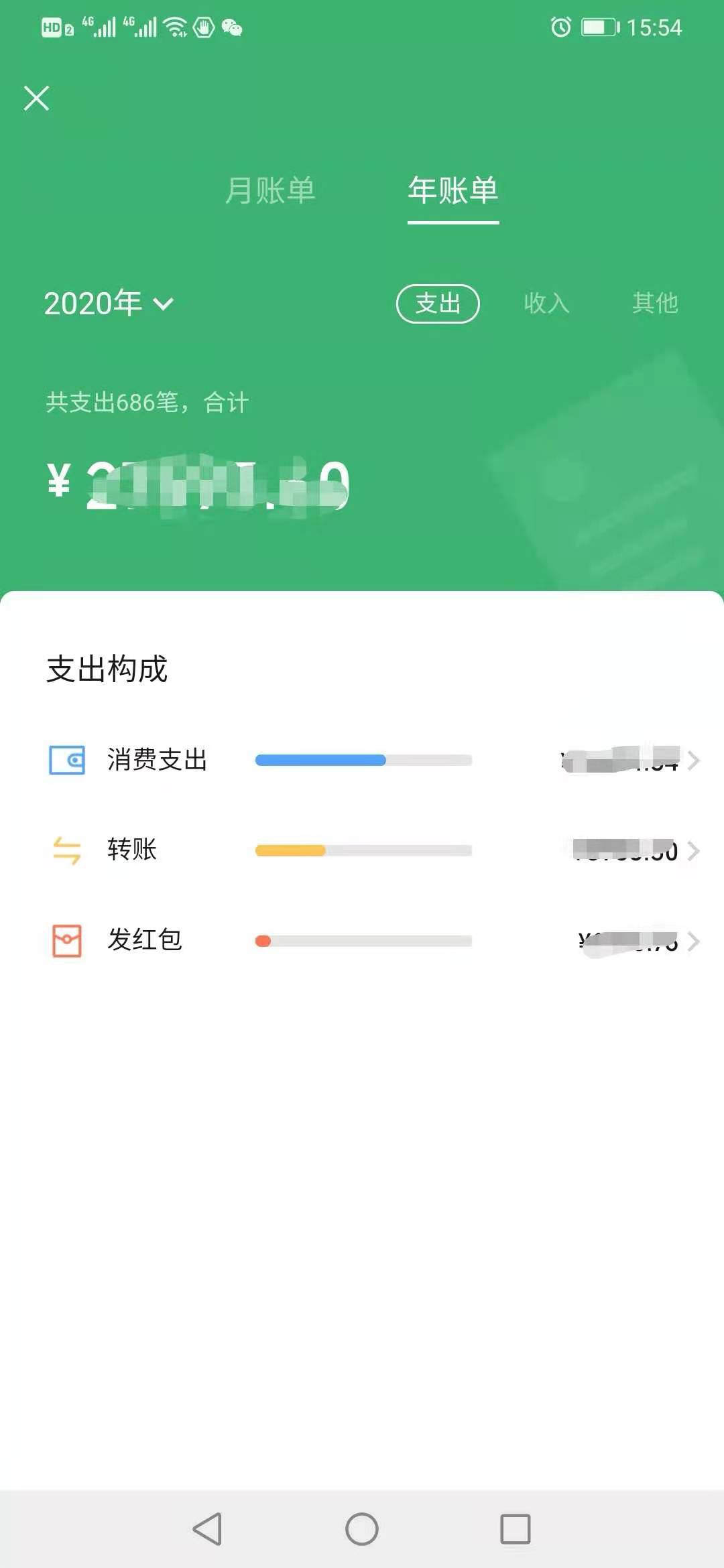Show the 其他 category
The image size is (724, 1568).
click(x=655, y=304)
